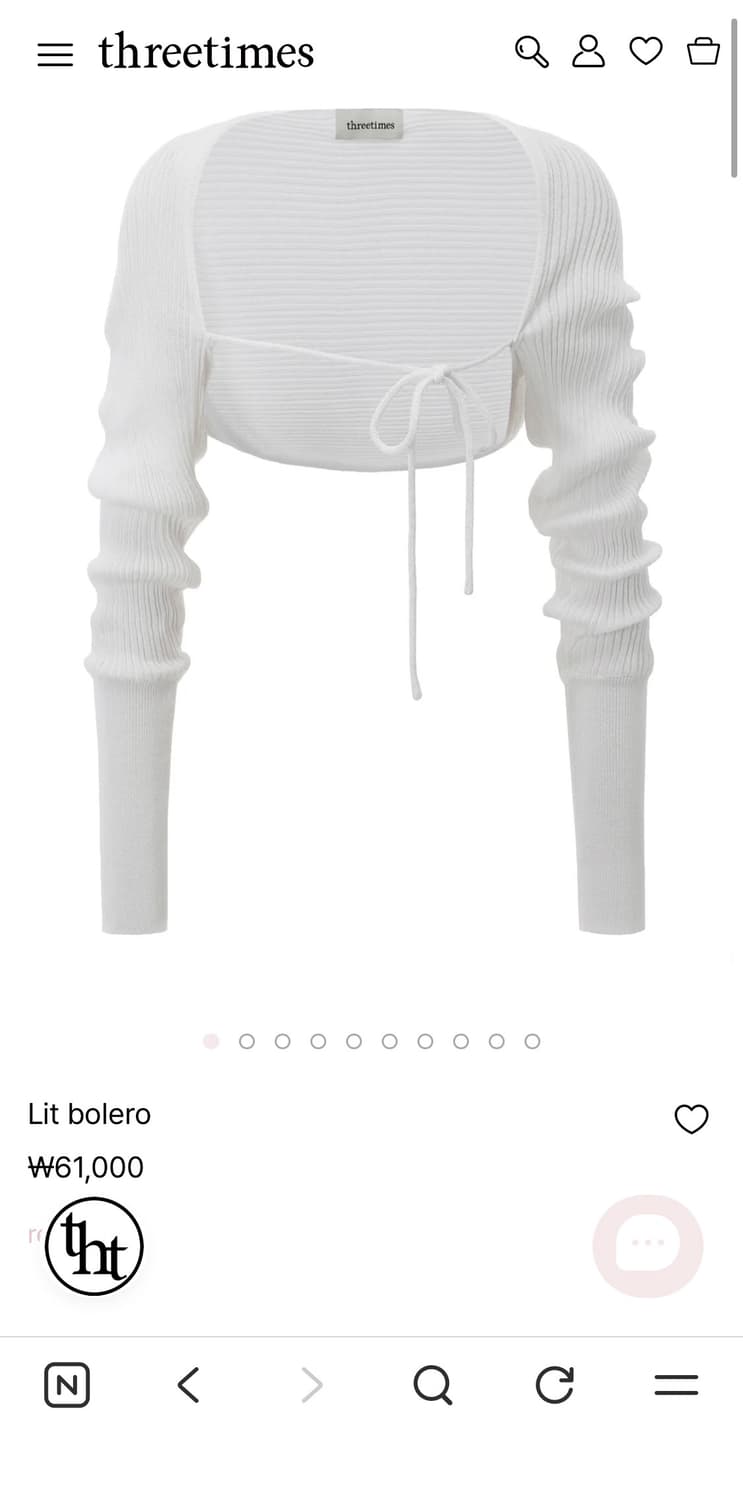The height and width of the screenshot is (1500, 743).
Task: Jump to the last product image dot
Action: click(532, 1042)
